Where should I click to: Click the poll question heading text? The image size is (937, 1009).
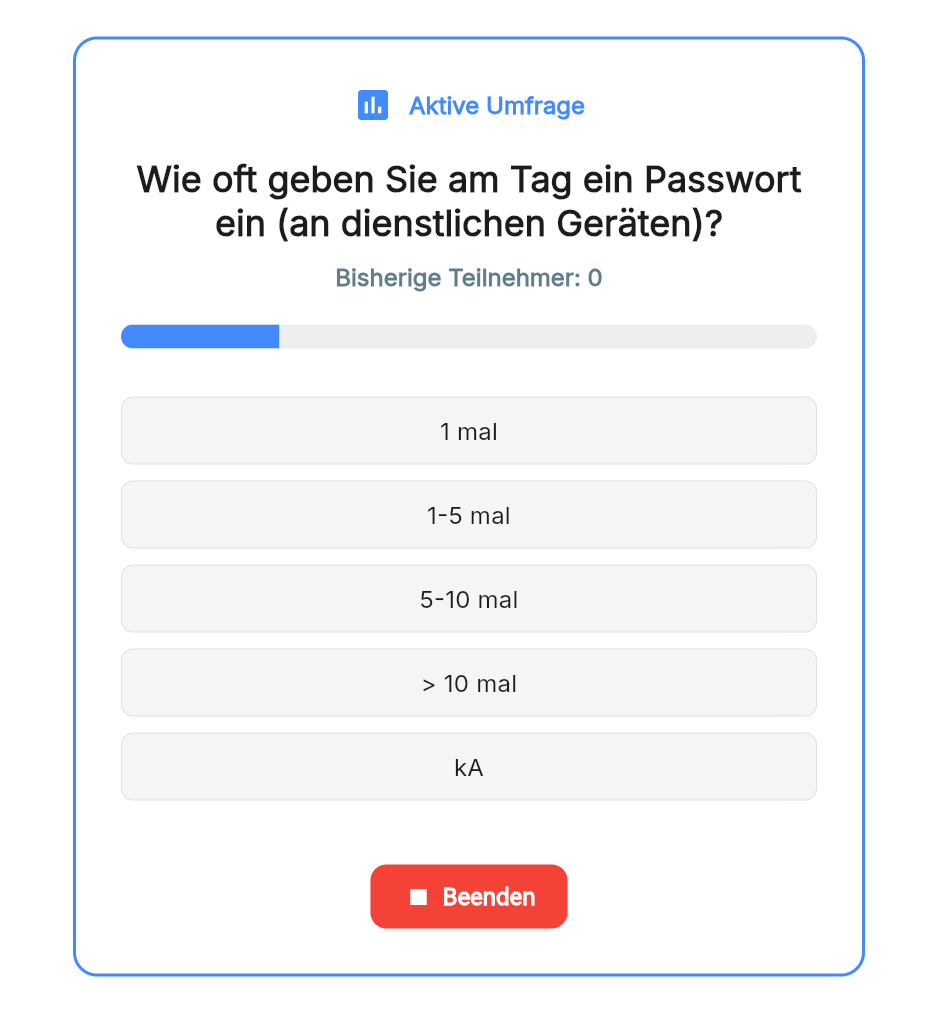pyautogui.click(x=468, y=201)
